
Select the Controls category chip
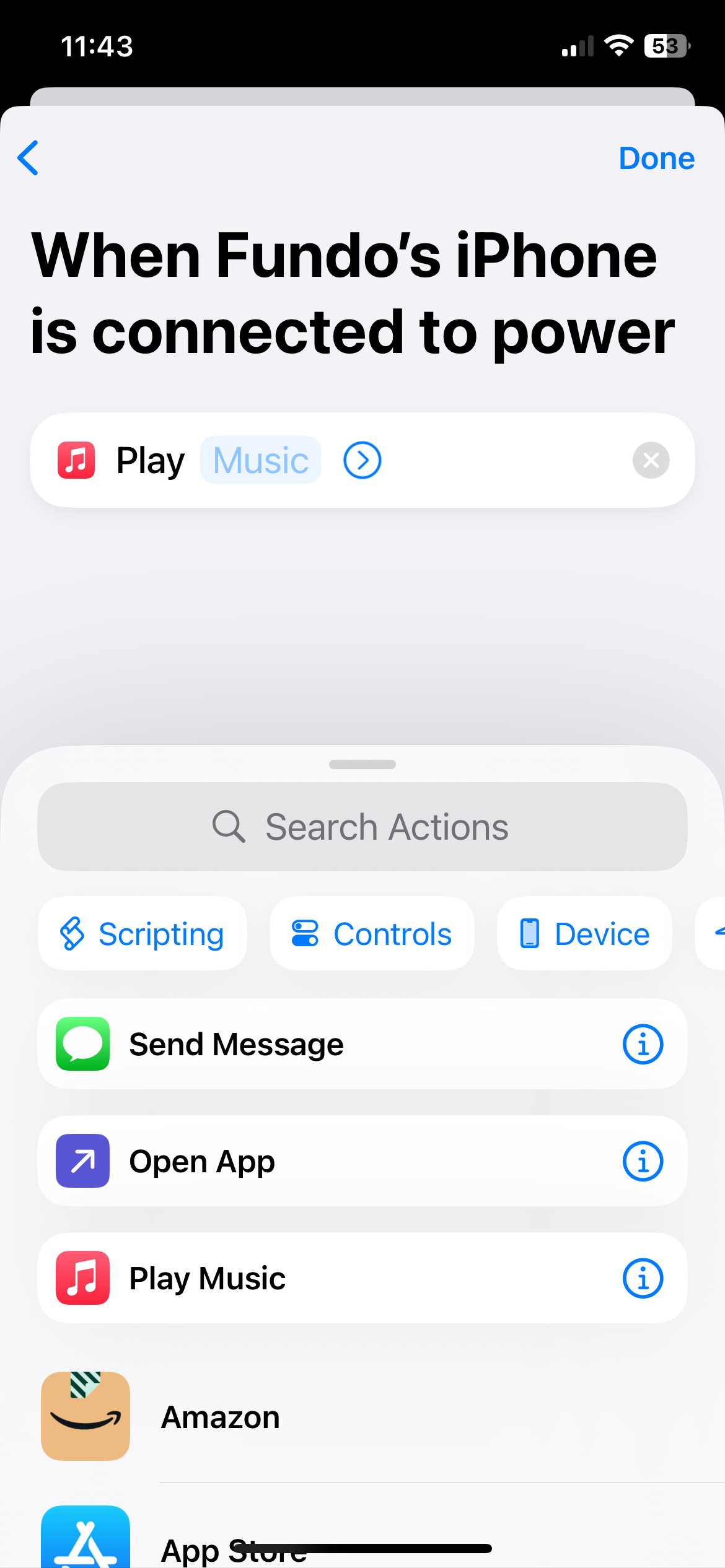tap(372, 934)
